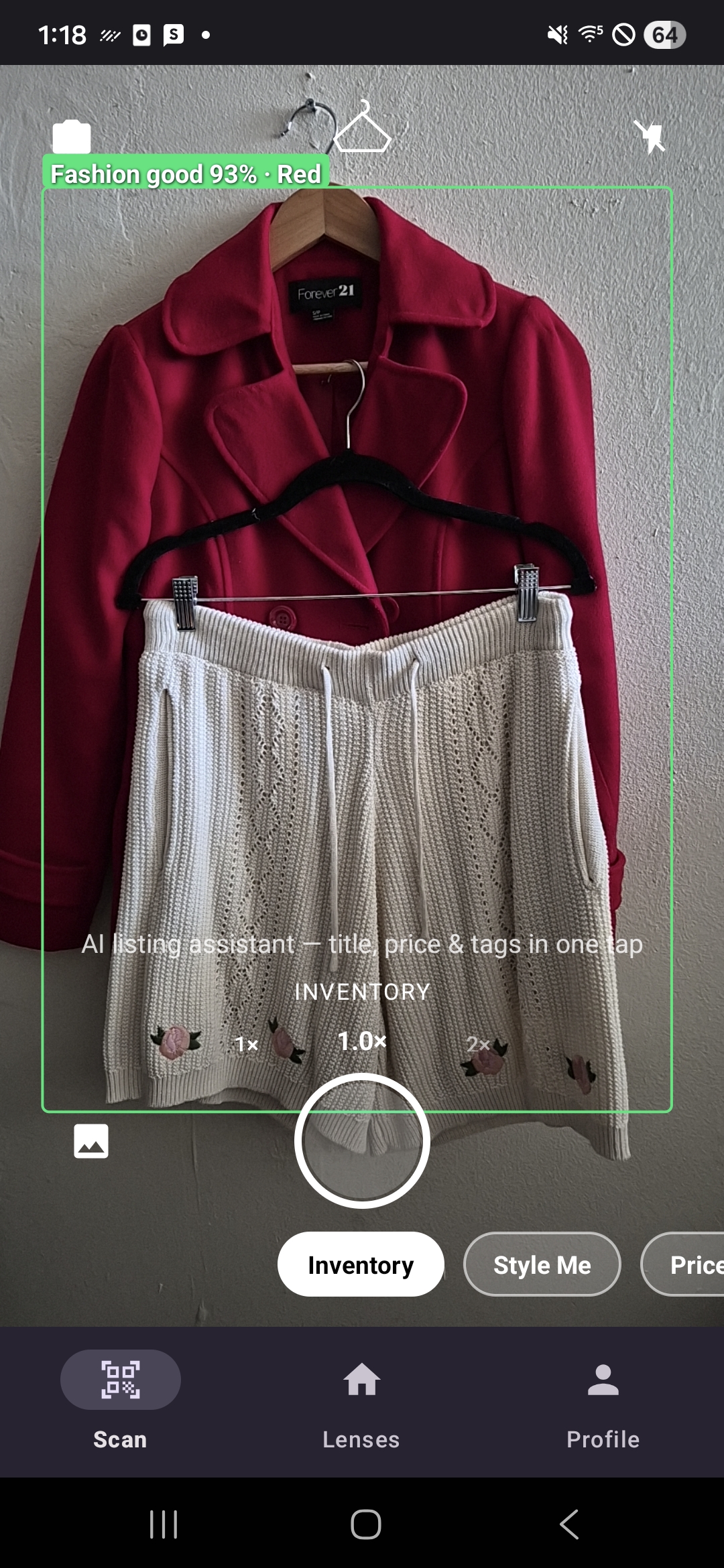Open the Lenses tab

point(361,1400)
